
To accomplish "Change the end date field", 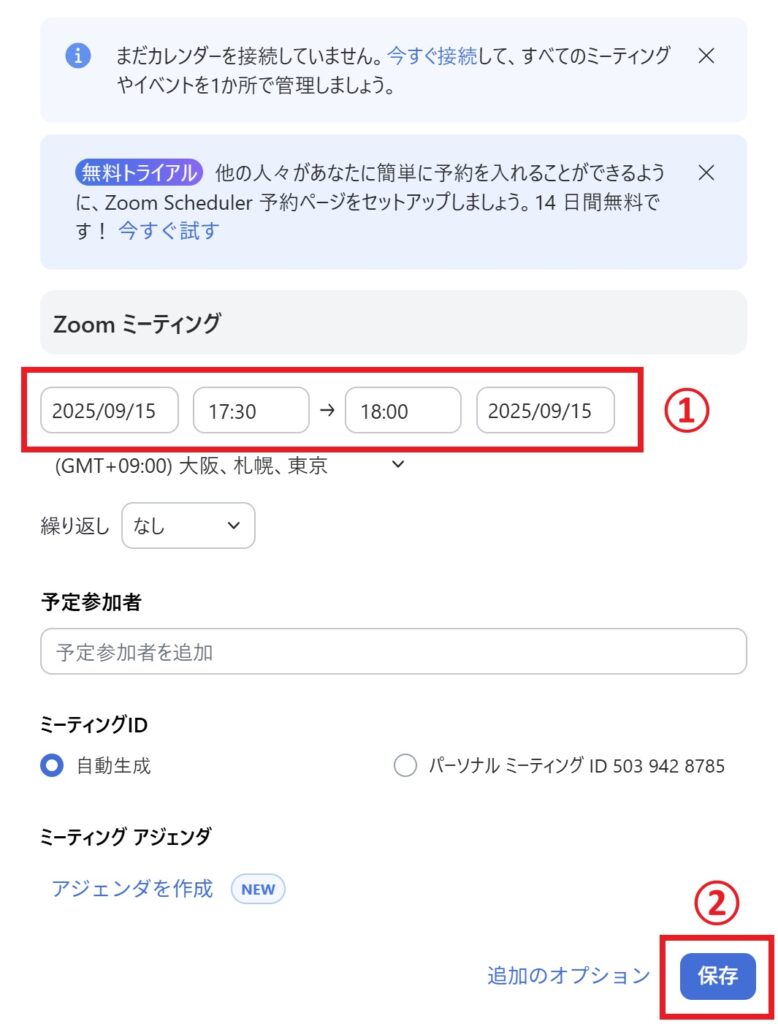I will [x=545, y=411].
